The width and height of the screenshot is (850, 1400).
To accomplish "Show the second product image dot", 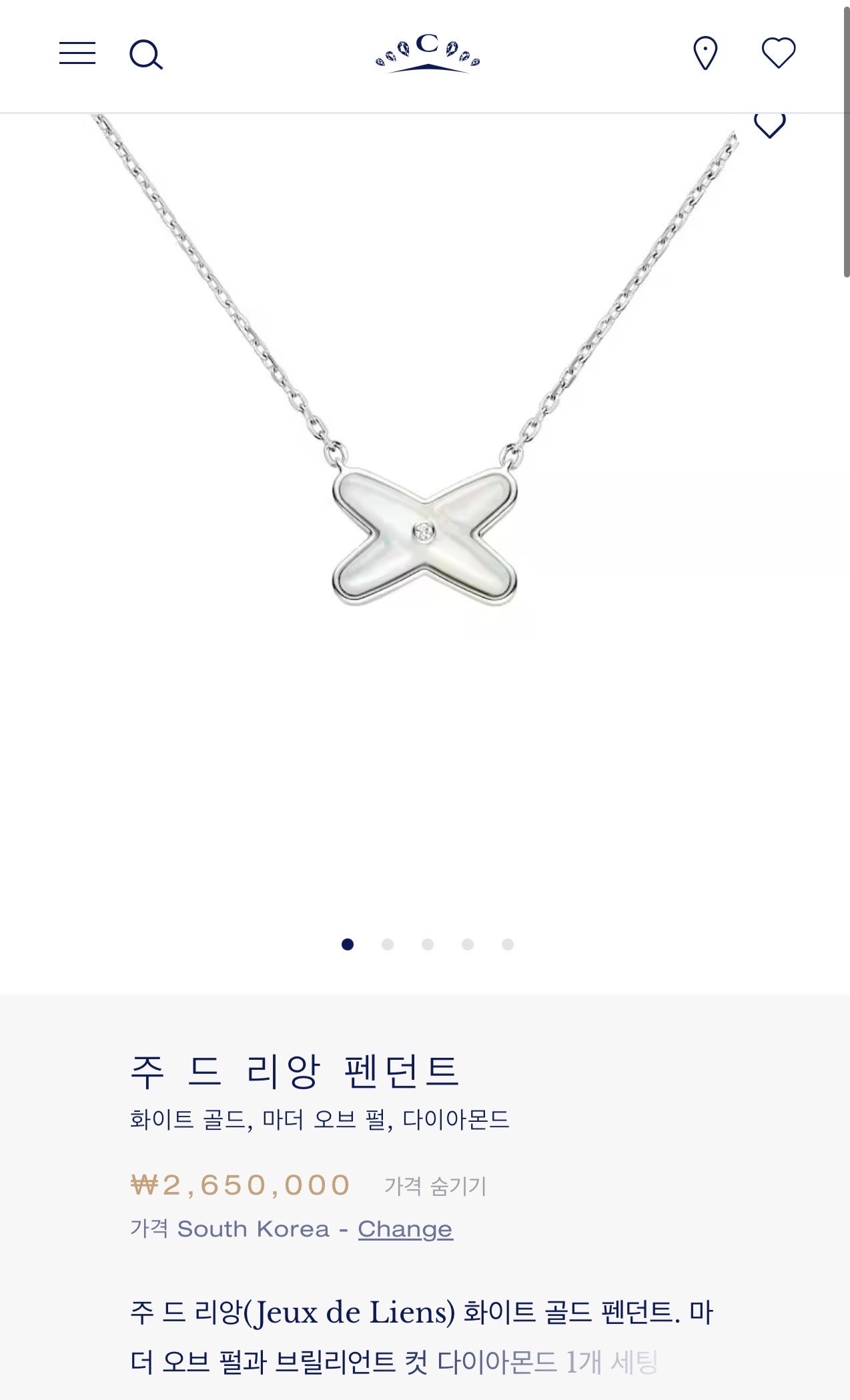I will [x=388, y=944].
